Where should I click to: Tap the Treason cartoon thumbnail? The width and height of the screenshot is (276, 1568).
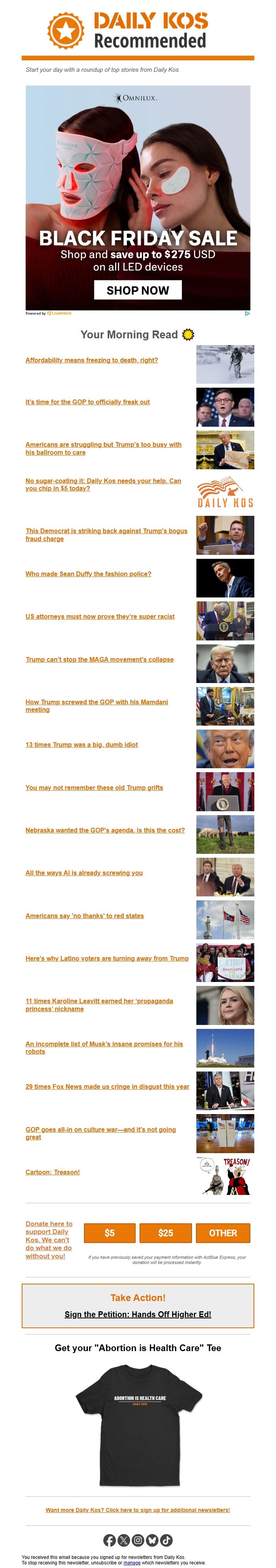225,1176
